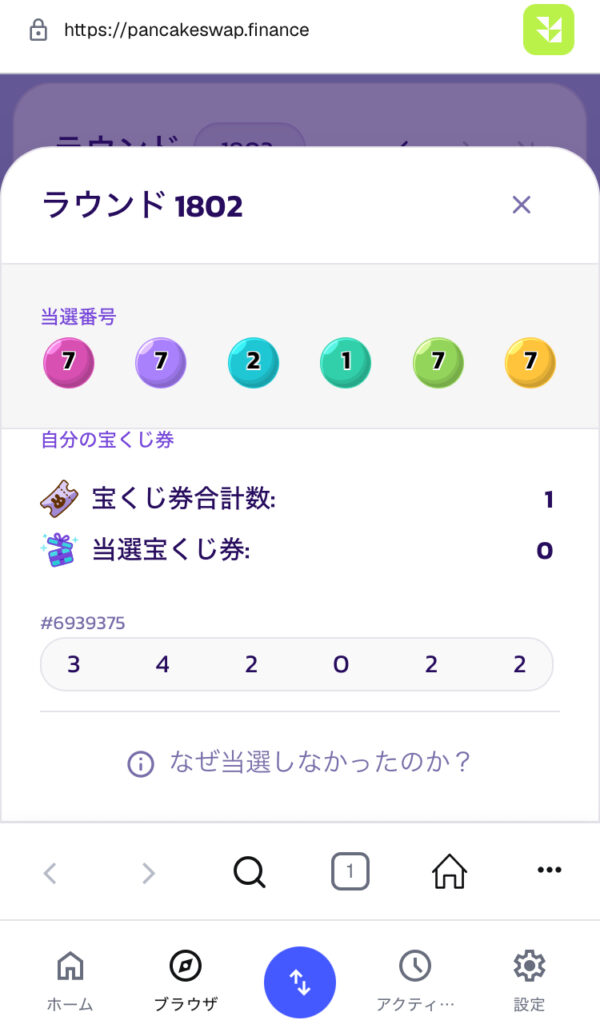Open the browser search
The image size is (600, 1024).
pos(249,873)
